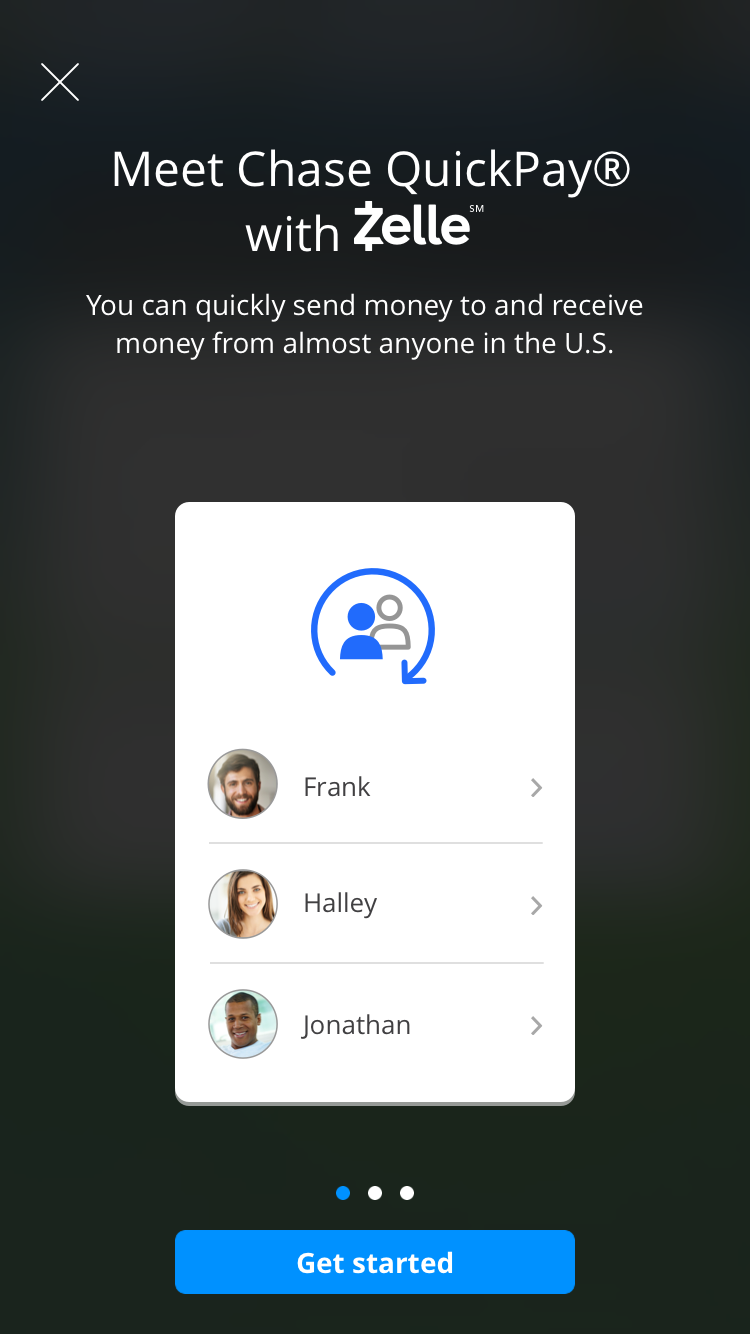Tap the Get started button
The width and height of the screenshot is (750, 1334).
click(375, 1262)
